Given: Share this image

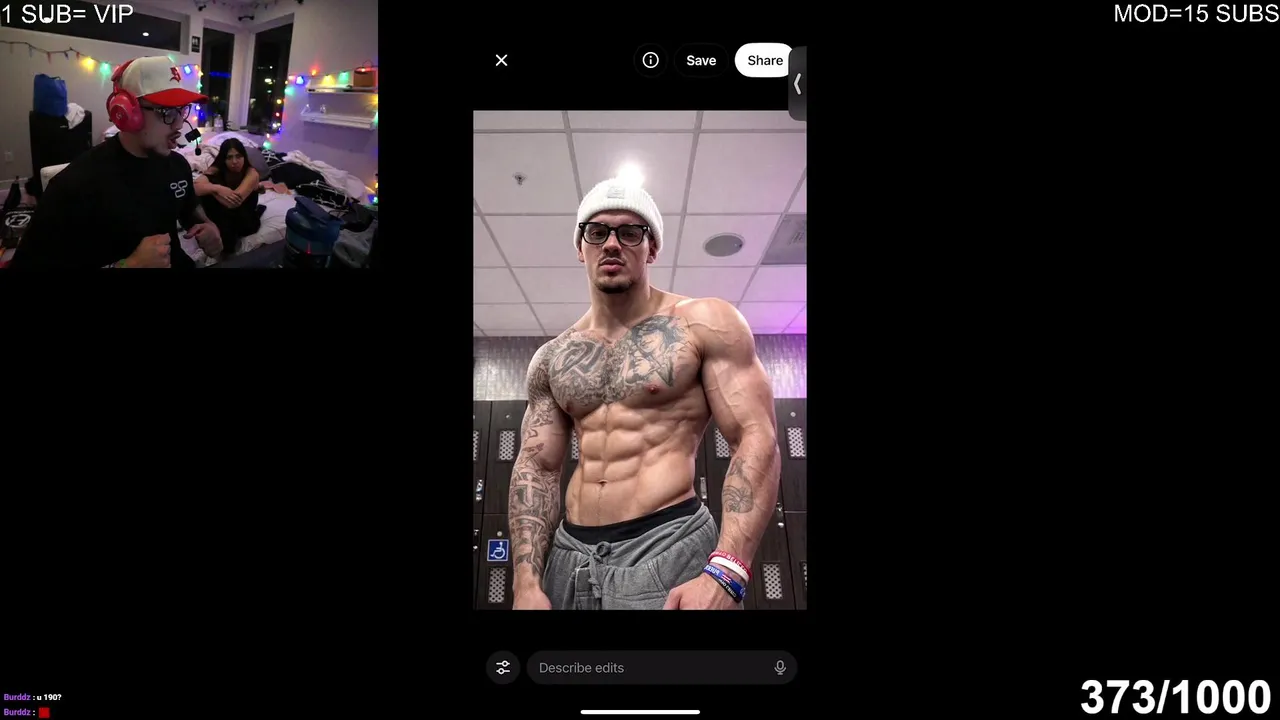Looking at the screenshot, I should pos(765,61).
